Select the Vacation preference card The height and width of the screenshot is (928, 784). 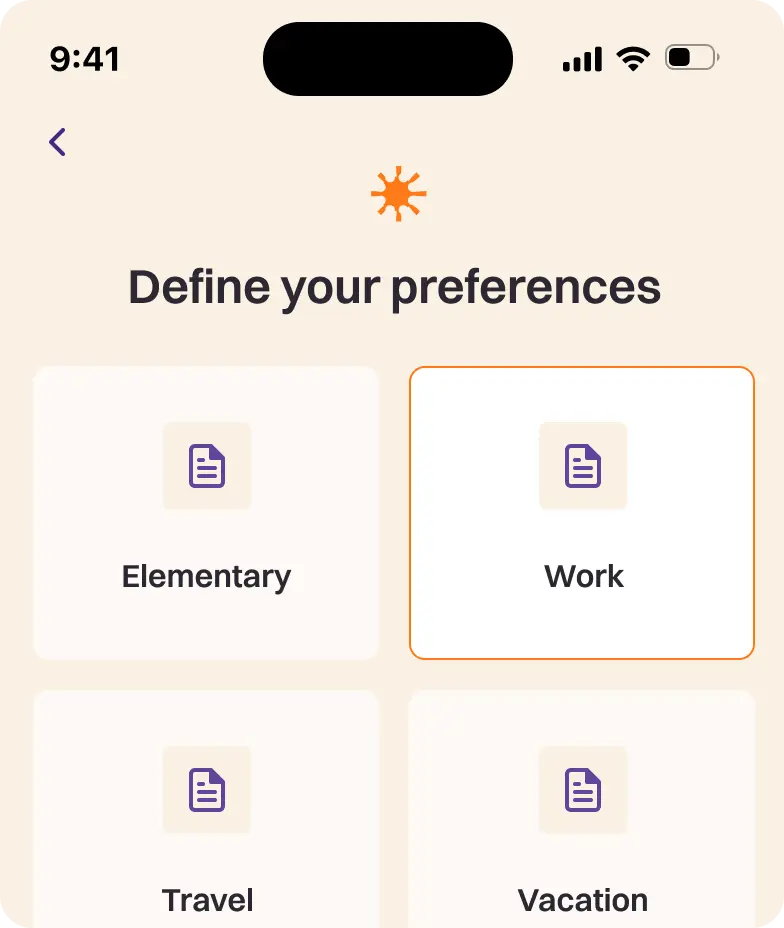click(x=583, y=830)
